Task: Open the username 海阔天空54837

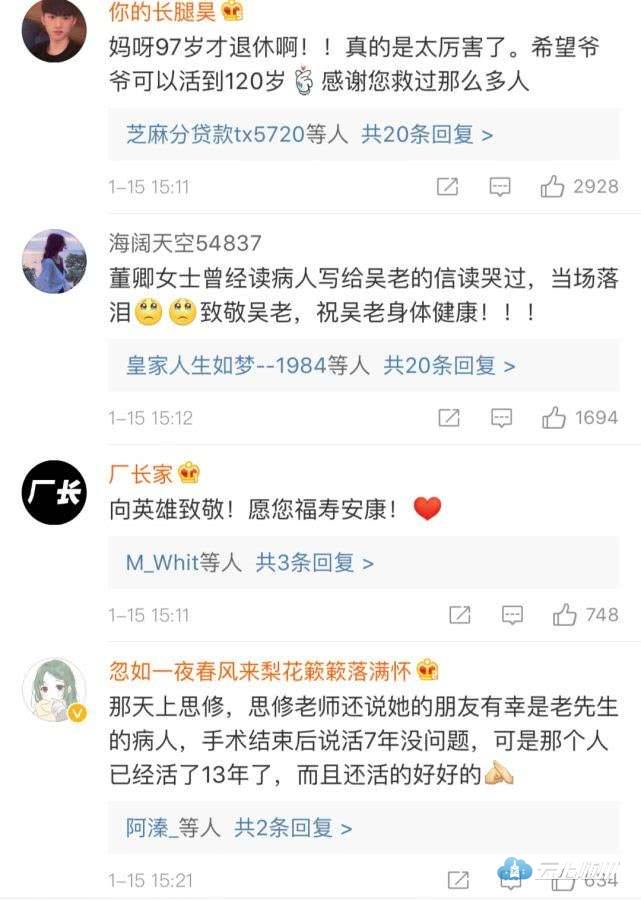Action: tap(185, 243)
